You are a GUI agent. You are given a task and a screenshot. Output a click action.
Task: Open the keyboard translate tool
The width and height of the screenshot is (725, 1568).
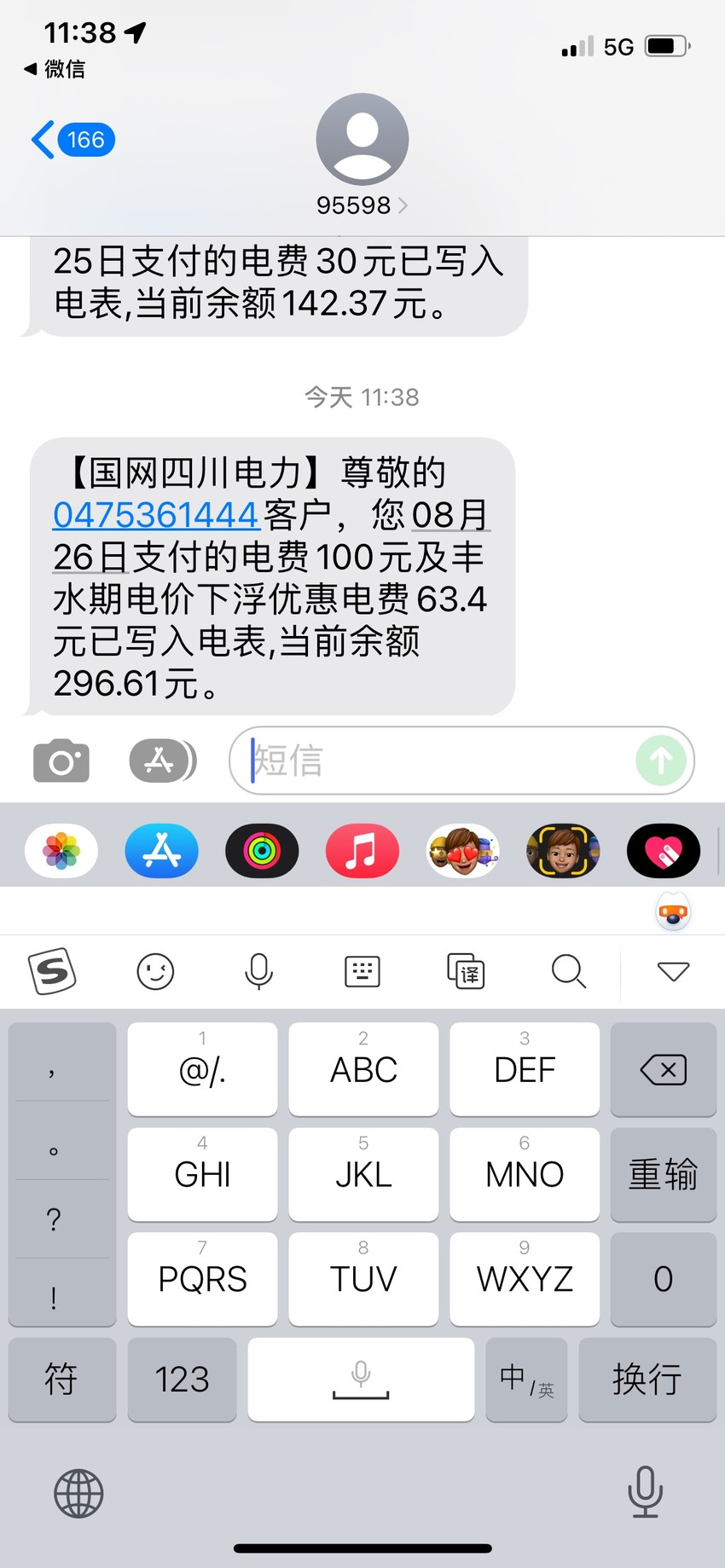point(466,971)
